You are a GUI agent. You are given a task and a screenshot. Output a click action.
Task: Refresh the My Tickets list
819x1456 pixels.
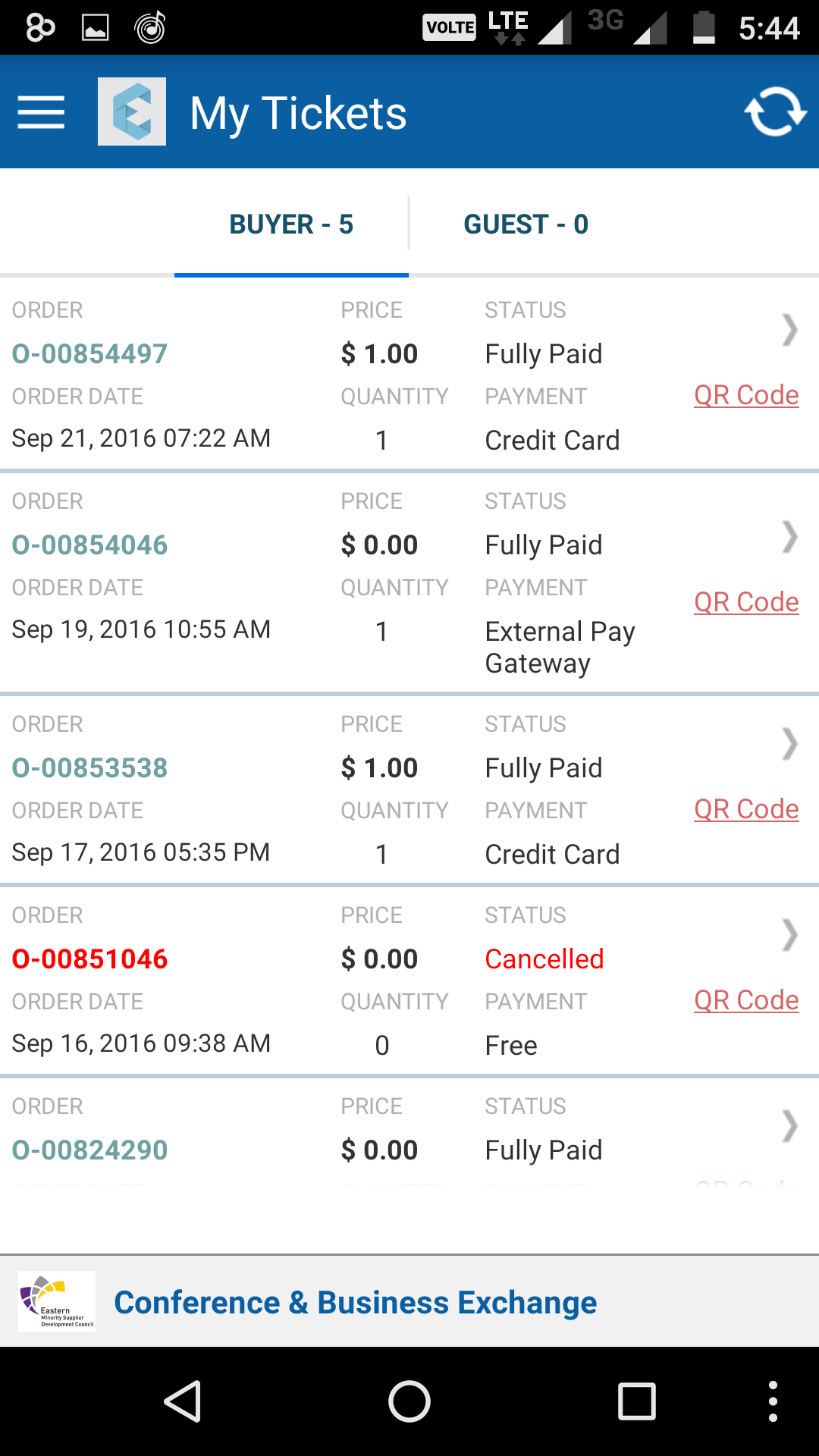pos(774,112)
